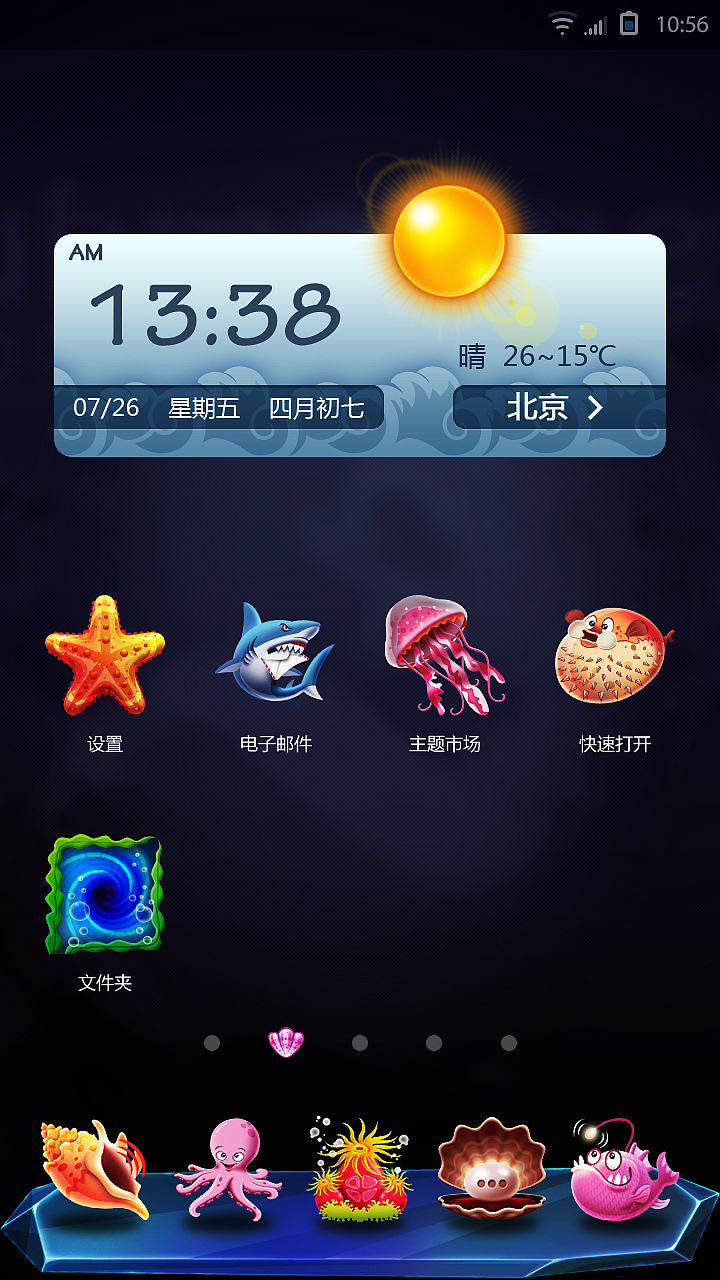The width and height of the screenshot is (720, 1280).
Task: Open the whirlpool 文件夹 icon
Action: pos(105,895)
